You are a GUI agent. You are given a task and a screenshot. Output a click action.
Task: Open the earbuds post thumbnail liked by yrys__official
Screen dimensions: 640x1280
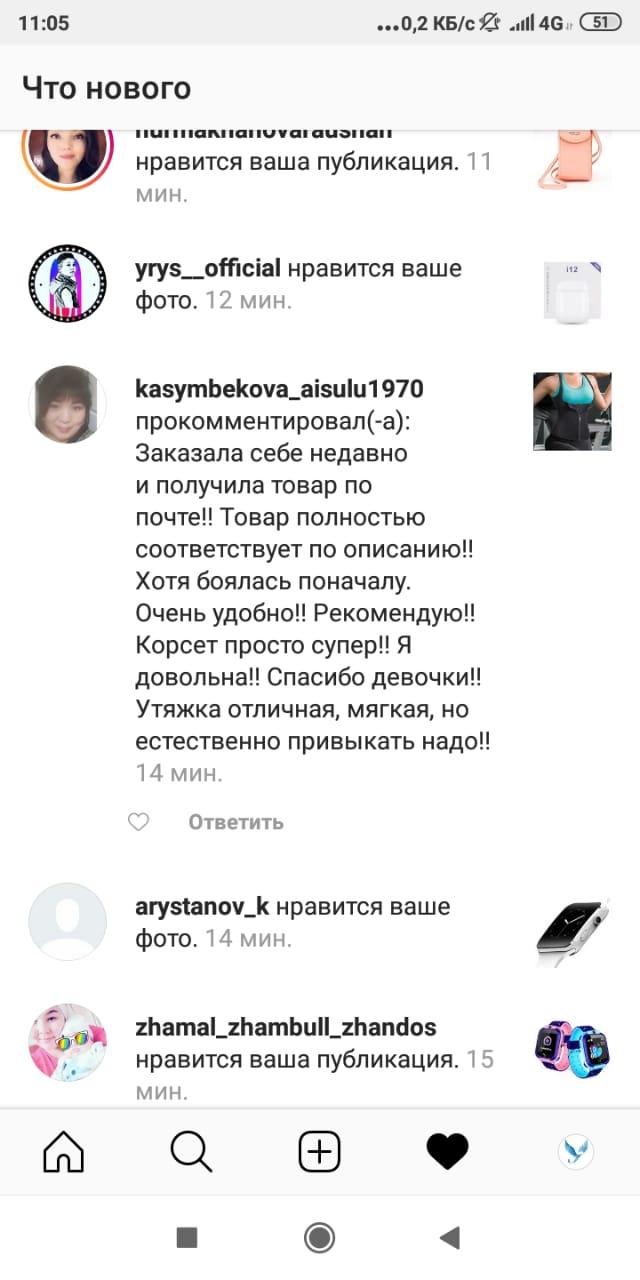pyautogui.click(x=572, y=291)
